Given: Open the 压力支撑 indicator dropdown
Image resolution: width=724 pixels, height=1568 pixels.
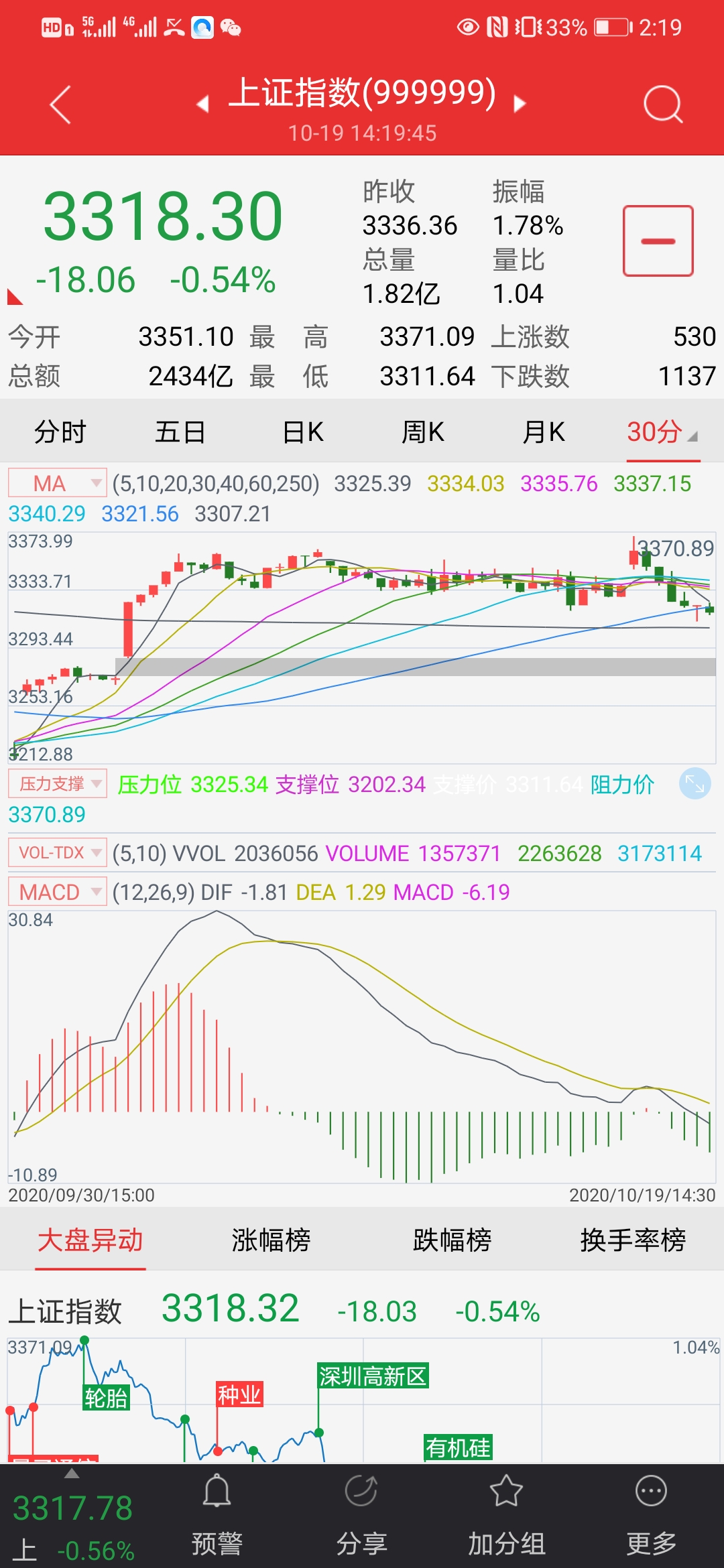Looking at the screenshot, I should [58, 783].
